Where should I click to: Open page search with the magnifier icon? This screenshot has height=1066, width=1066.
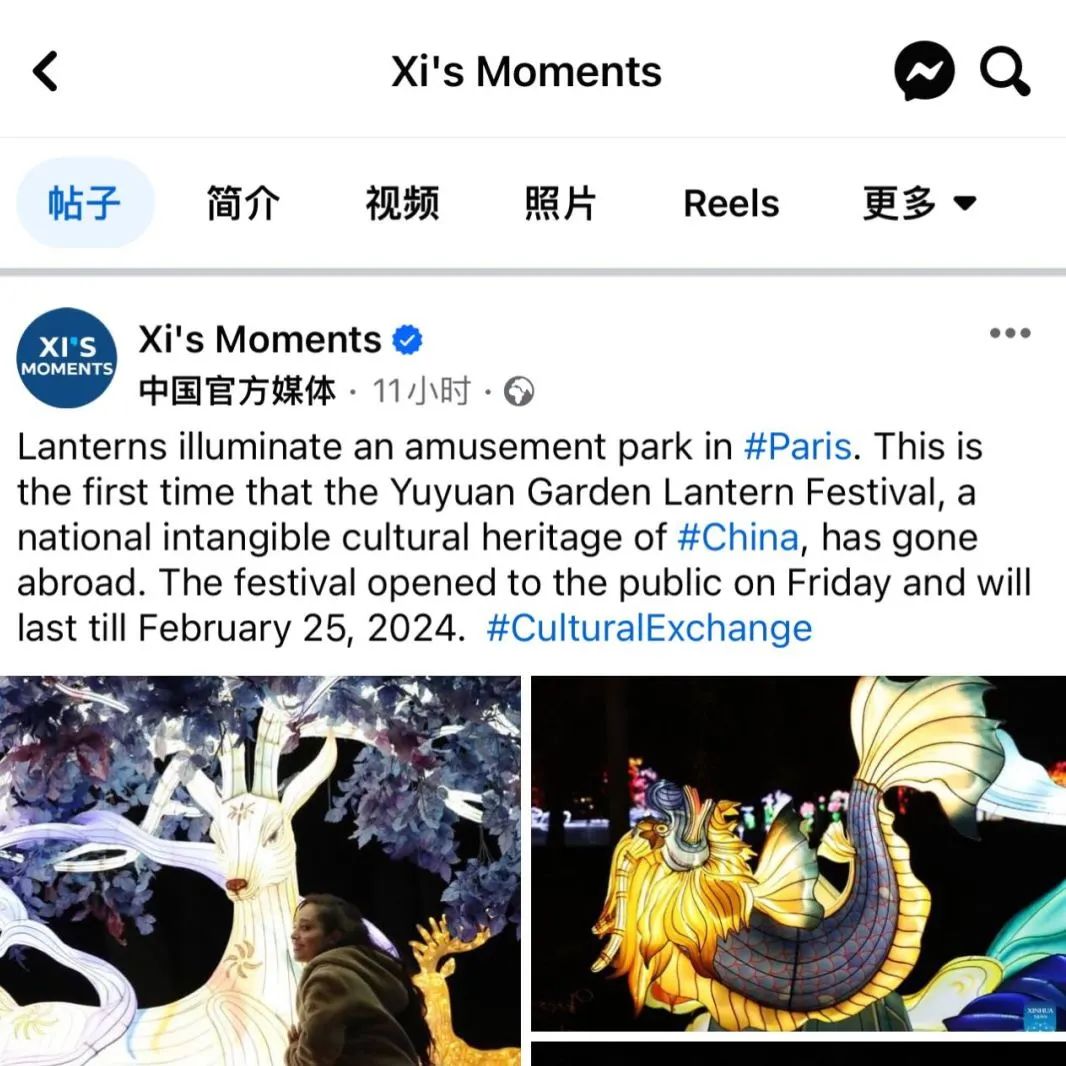click(x=1004, y=72)
